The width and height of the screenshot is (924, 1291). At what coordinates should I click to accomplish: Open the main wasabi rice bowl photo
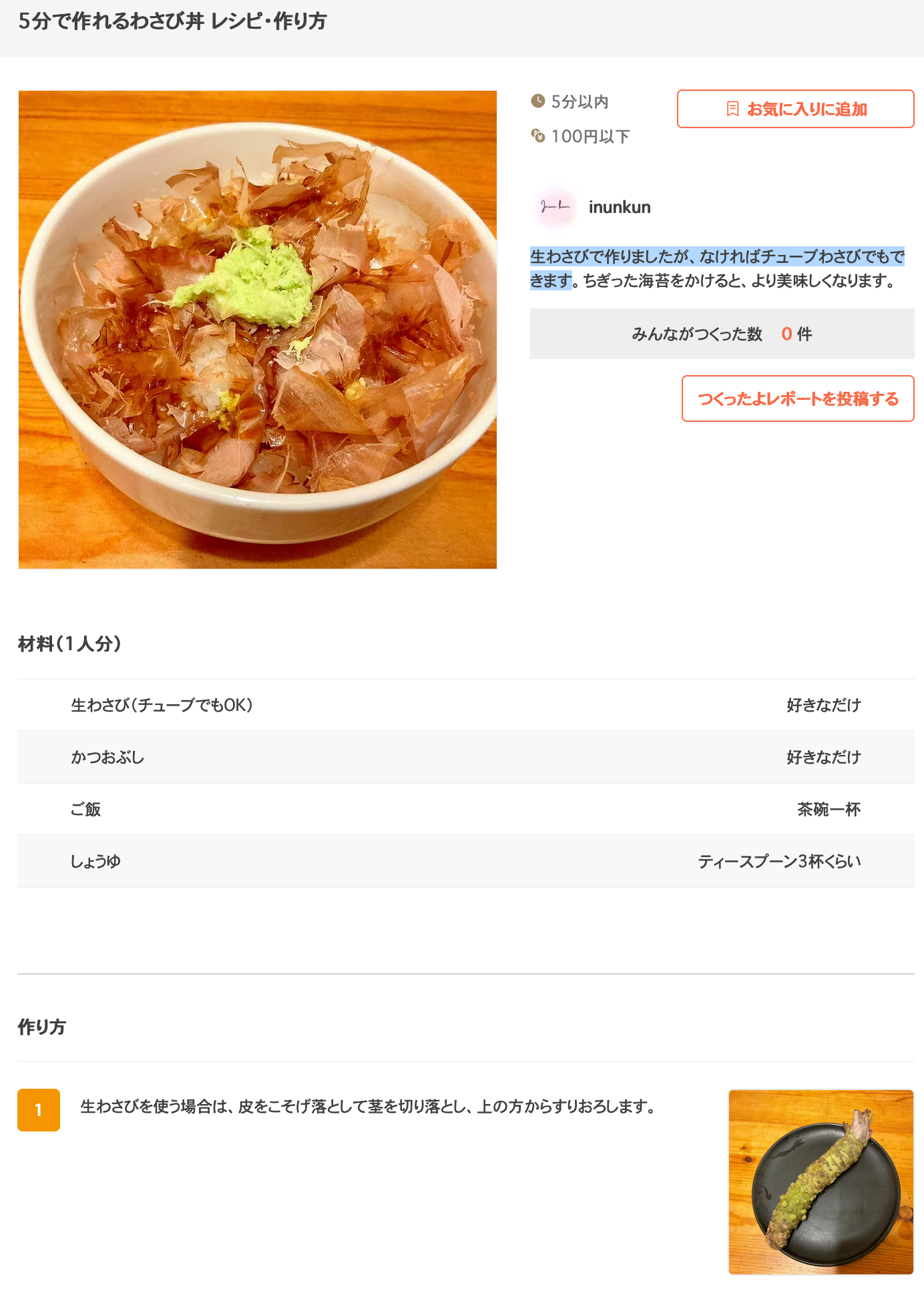pos(258,330)
